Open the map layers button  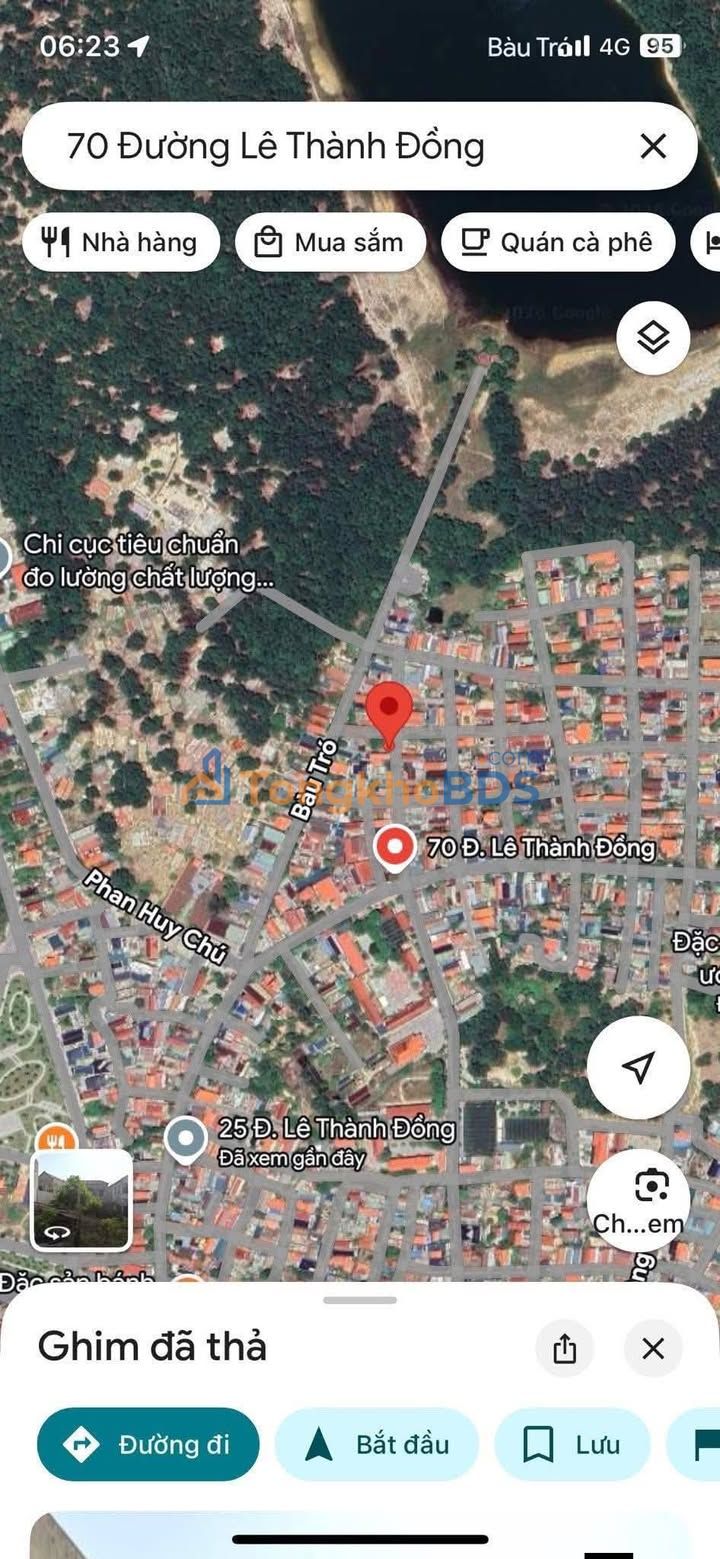pyautogui.click(x=653, y=338)
